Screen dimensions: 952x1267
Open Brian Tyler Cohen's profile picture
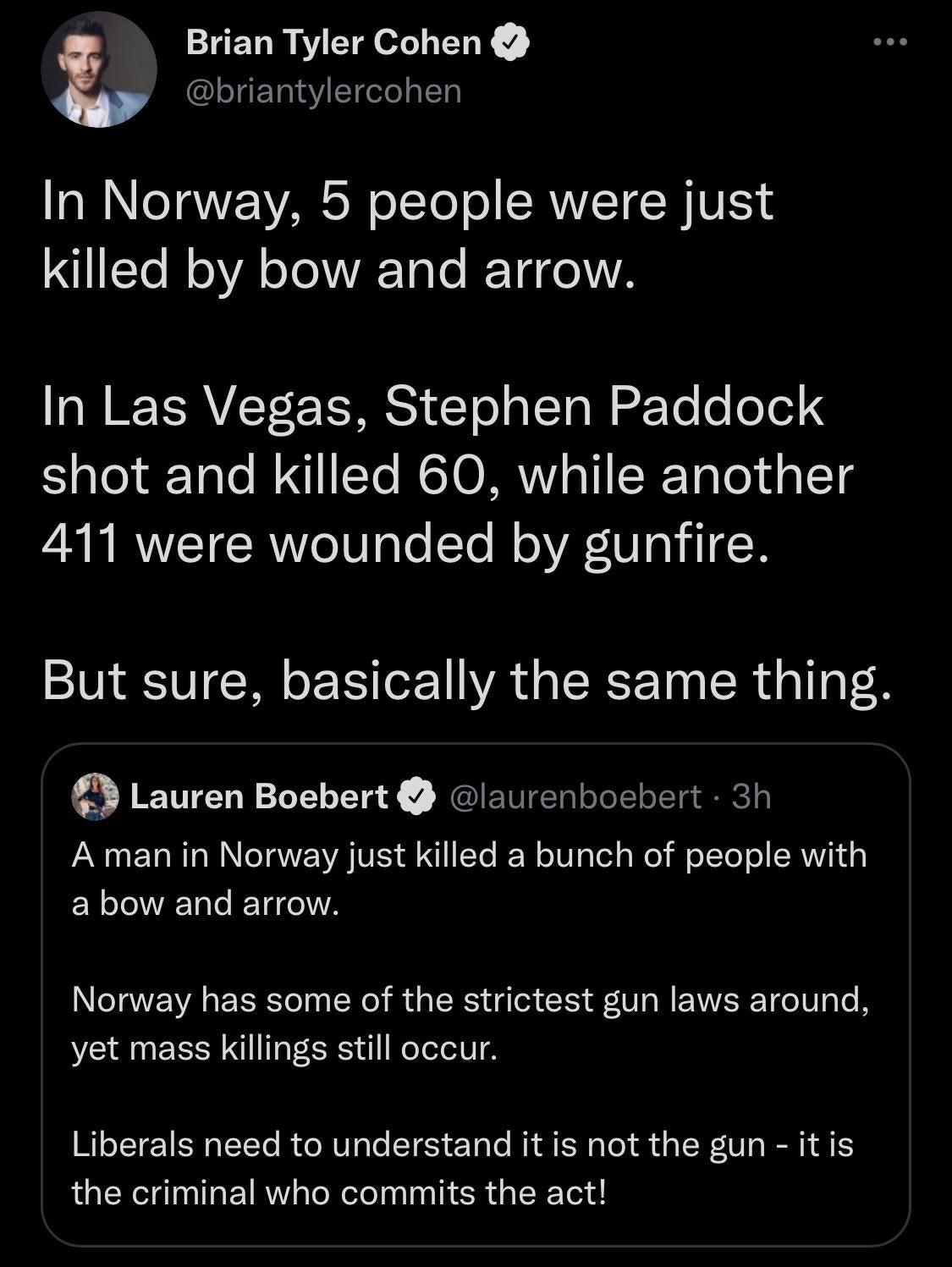[x=99, y=70]
